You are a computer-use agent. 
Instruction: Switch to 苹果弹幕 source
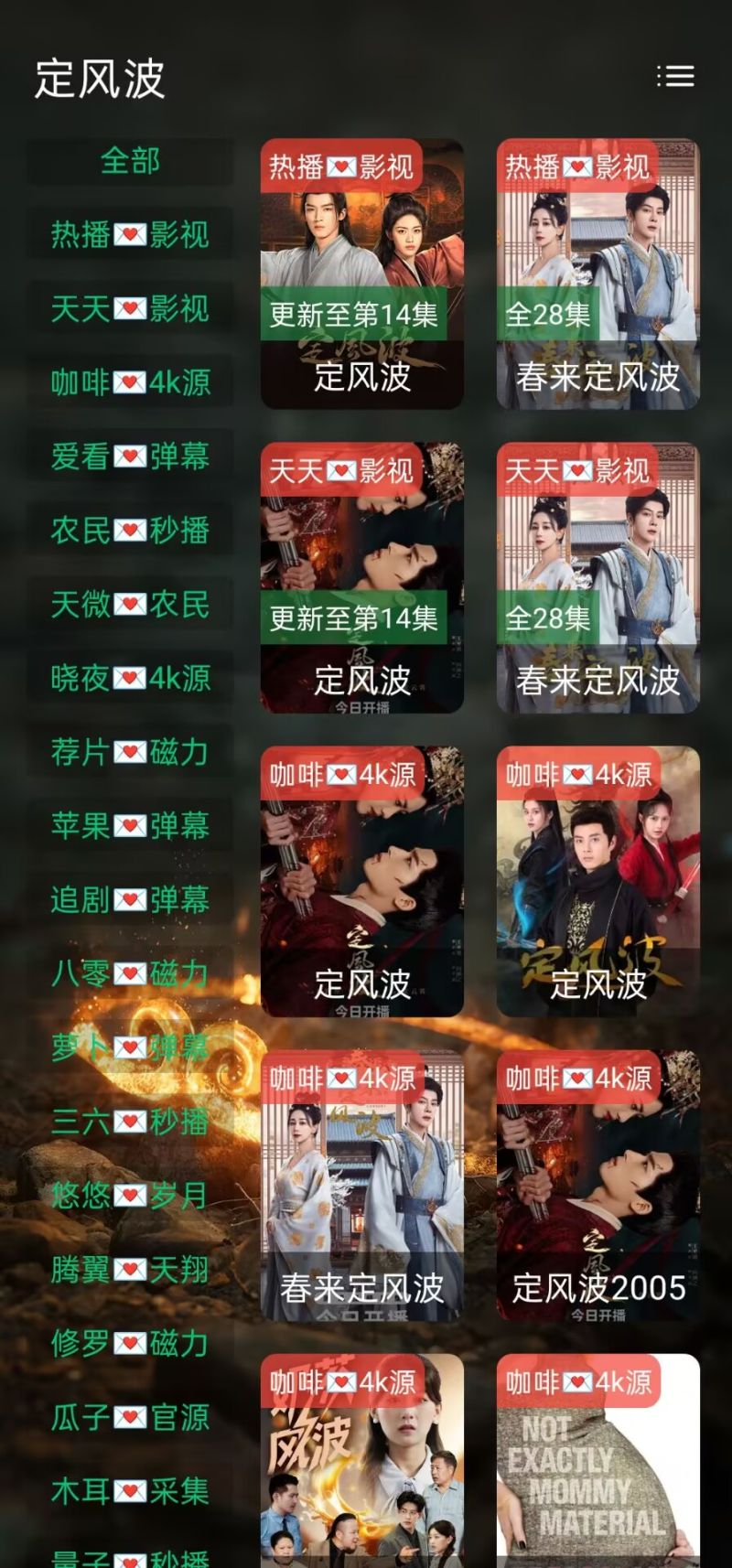tap(130, 826)
